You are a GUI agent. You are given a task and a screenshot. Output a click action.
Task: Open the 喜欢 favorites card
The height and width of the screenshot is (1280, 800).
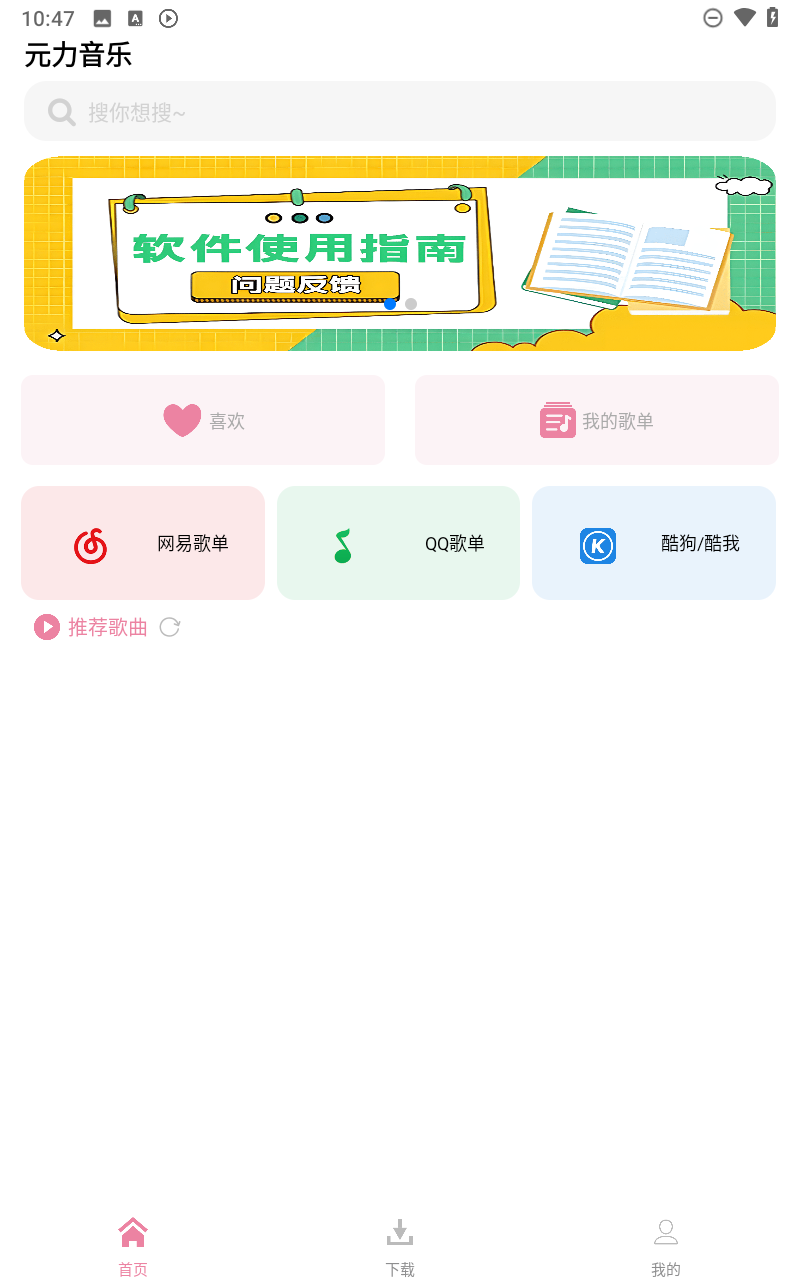click(203, 420)
